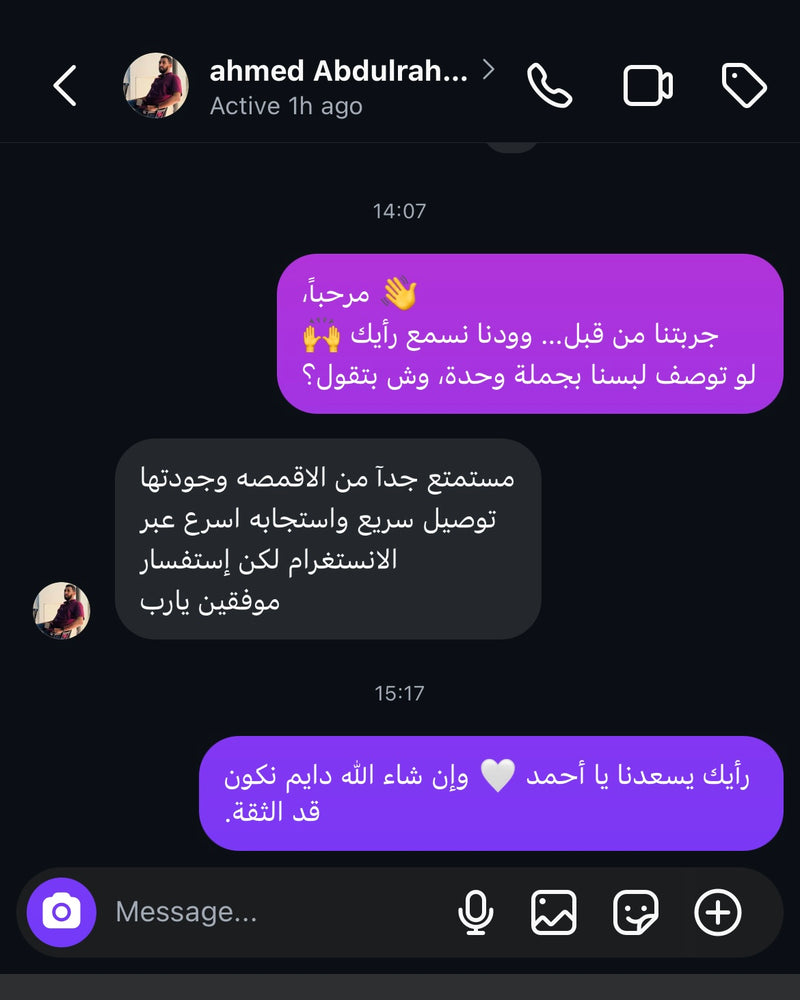The height and width of the screenshot is (1000, 800).
Task: Tap the plus icon for more options
Action: coord(718,912)
